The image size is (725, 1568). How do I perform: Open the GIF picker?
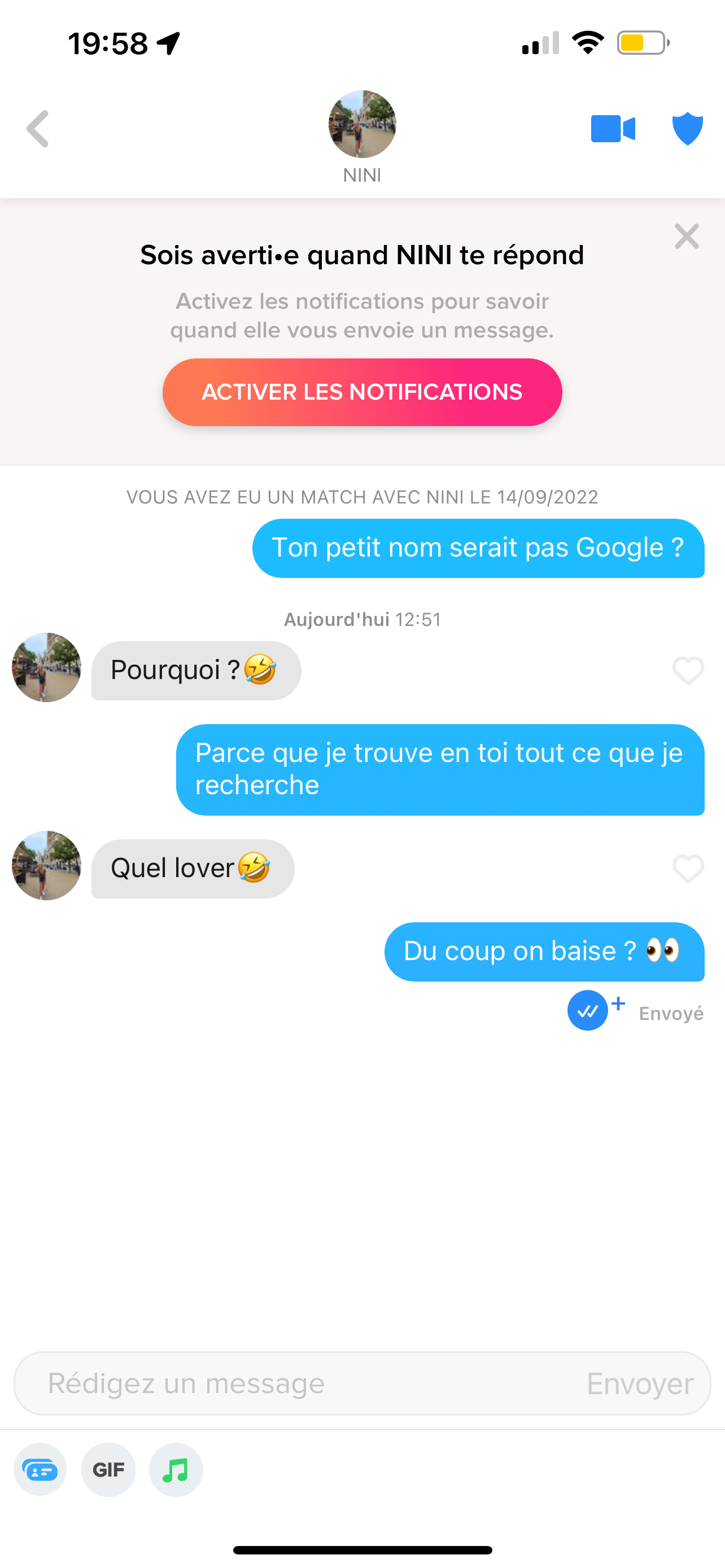coord(108,1470)
